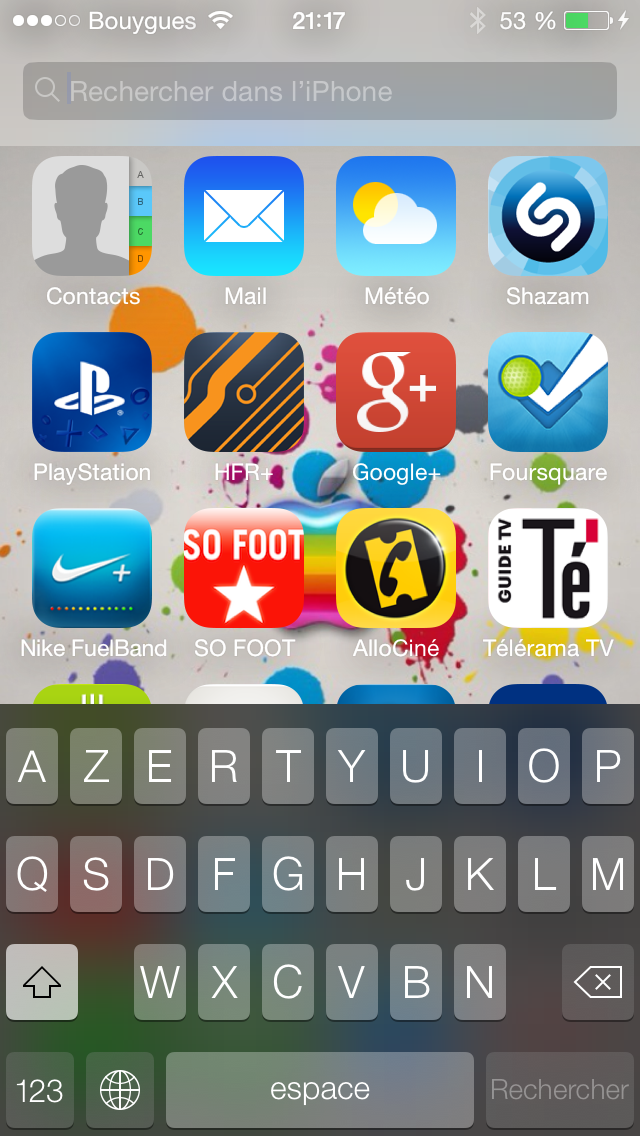Screen dimensions: 640x1136
Task: Open the SO FOOT app
Action: click(244, 568)
